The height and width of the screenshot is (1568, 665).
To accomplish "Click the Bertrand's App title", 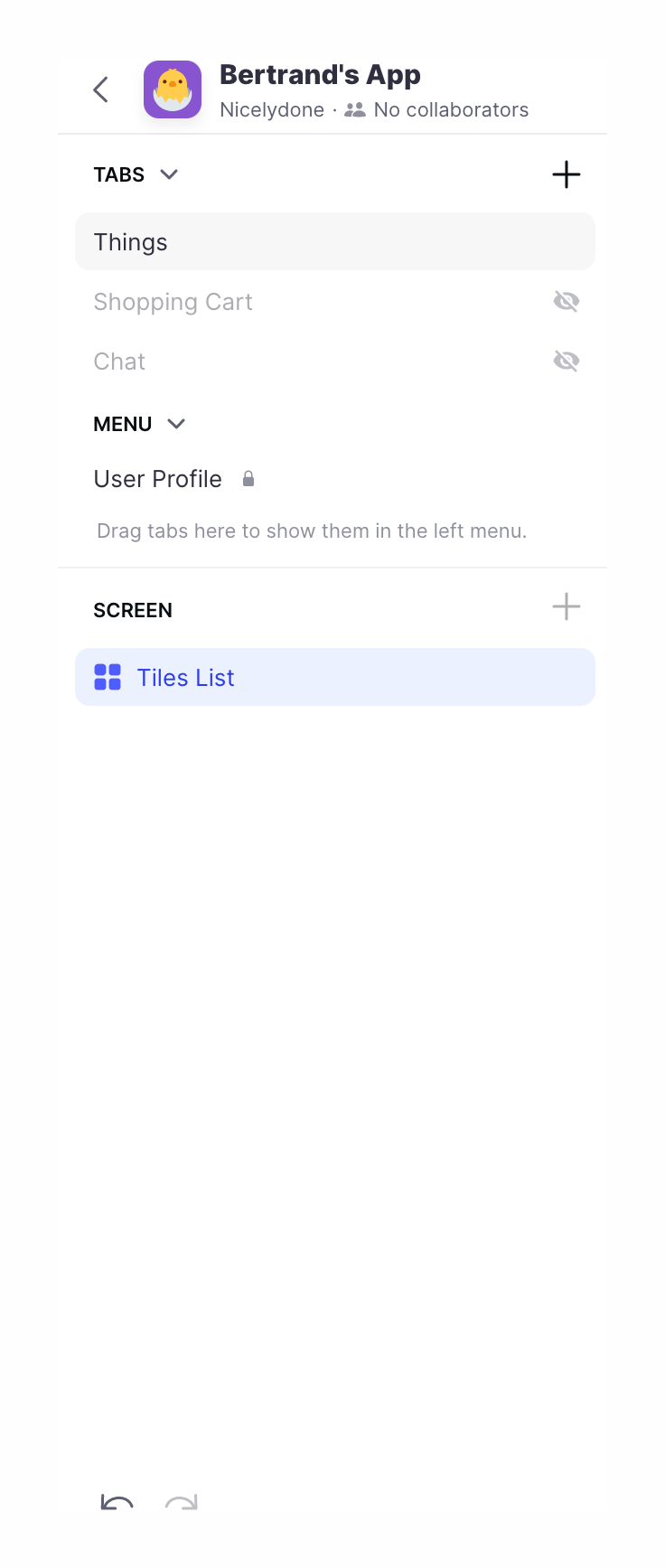I will (x=320, y=74).
